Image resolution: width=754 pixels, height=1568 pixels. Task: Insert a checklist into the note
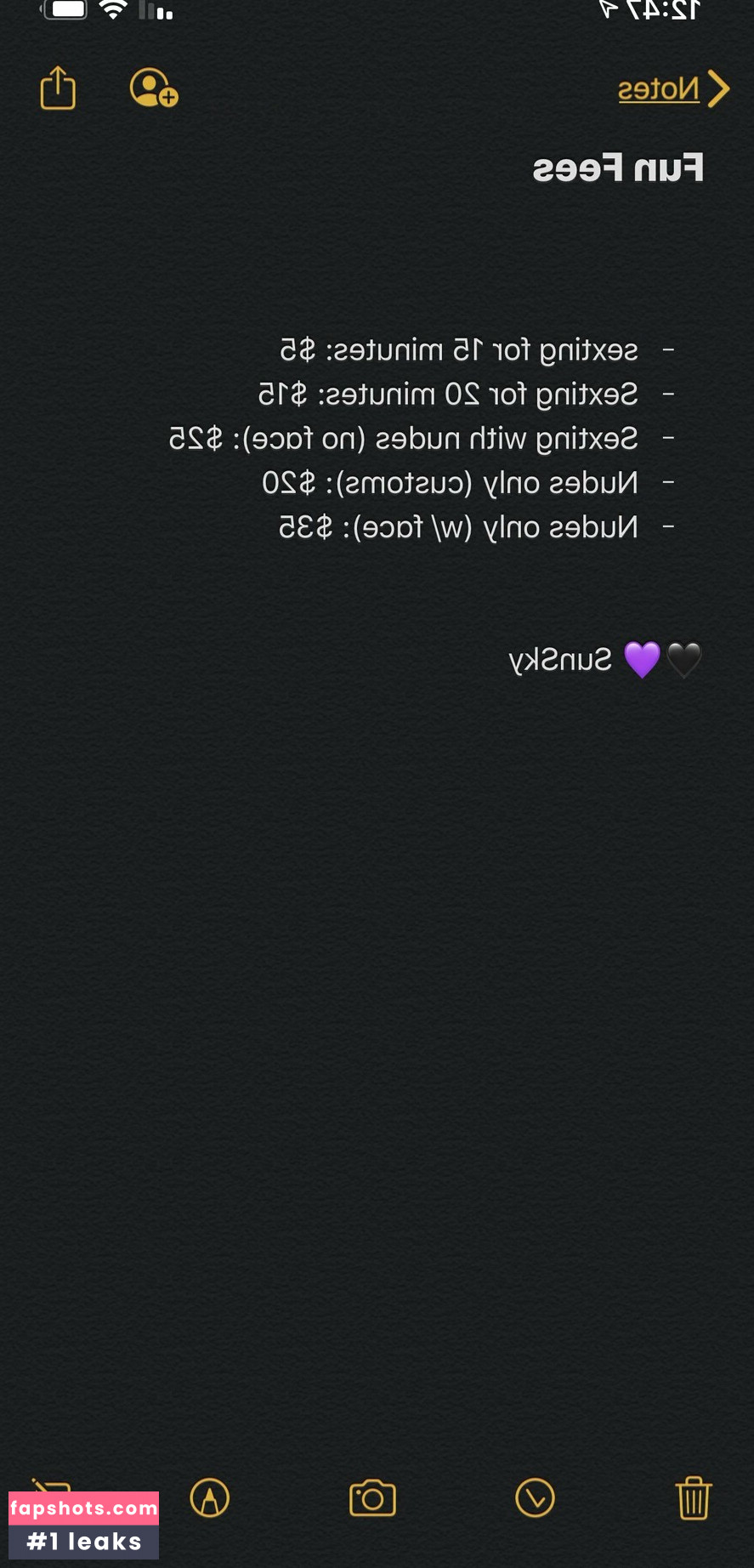(535, 1498)
